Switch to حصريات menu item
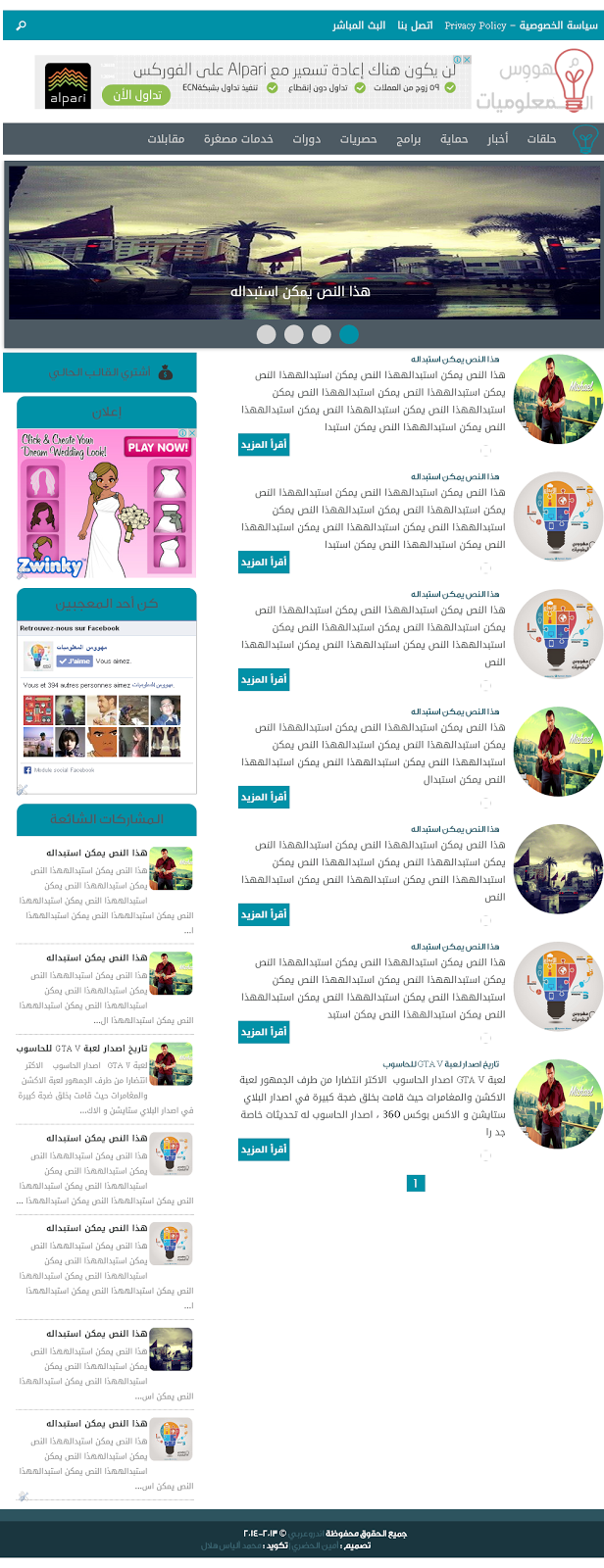Screen dimensions: 604x1568 tap(359, 139)
